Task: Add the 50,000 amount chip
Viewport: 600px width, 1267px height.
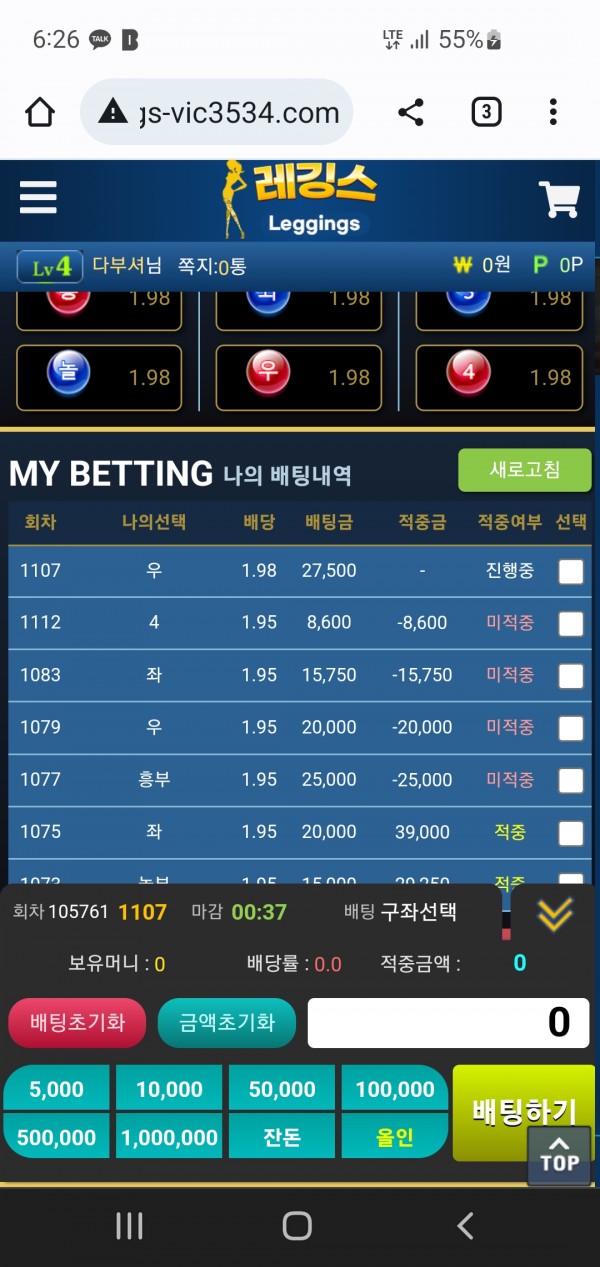Action: click(x=282, y=1089)
